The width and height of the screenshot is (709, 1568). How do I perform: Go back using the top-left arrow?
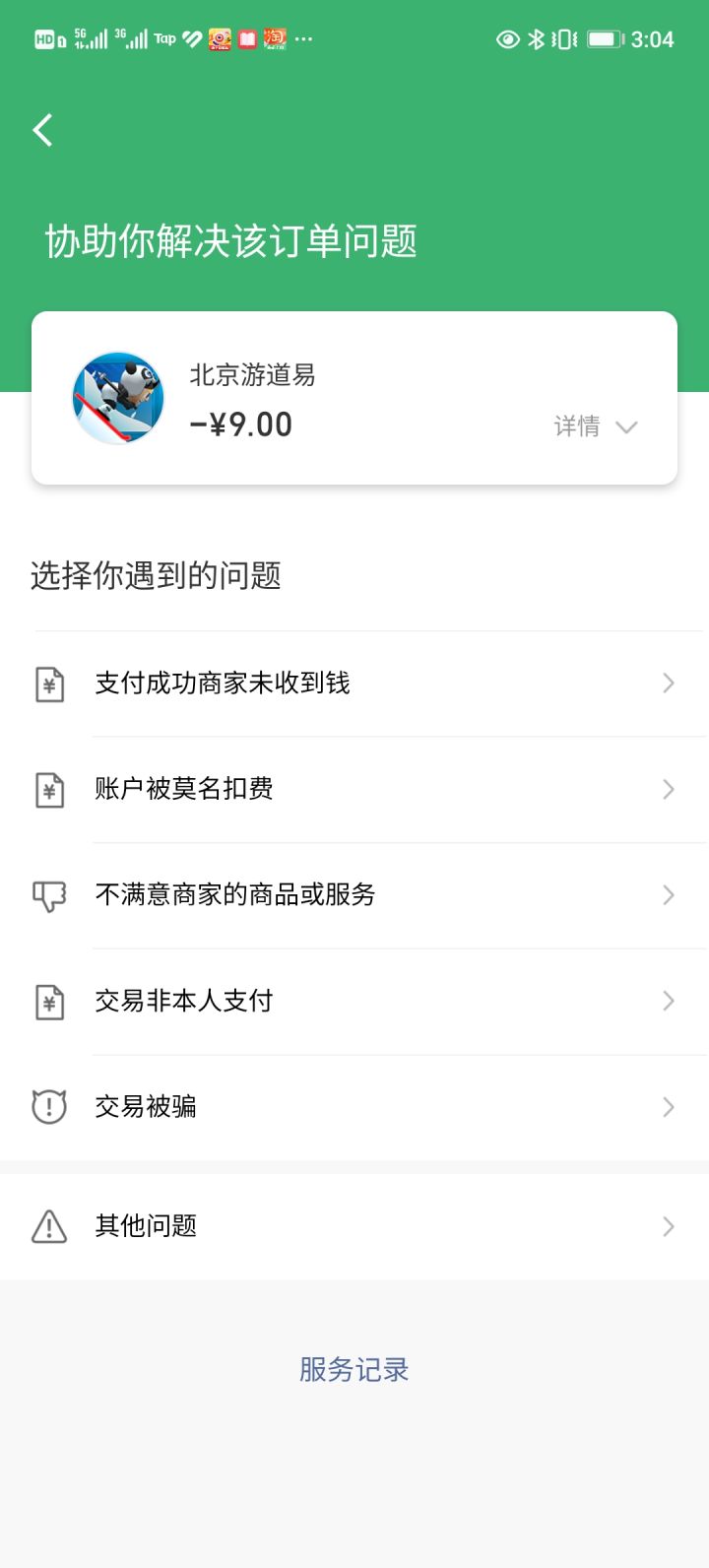(x=42, y=130)
